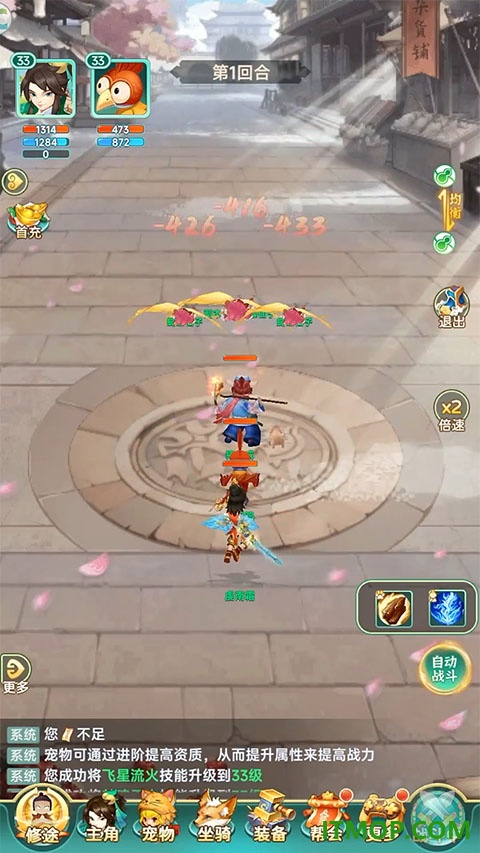The image size is (480, 853).
Task: Enable 自动战斗 auto battle
Action: pos(445,668)
